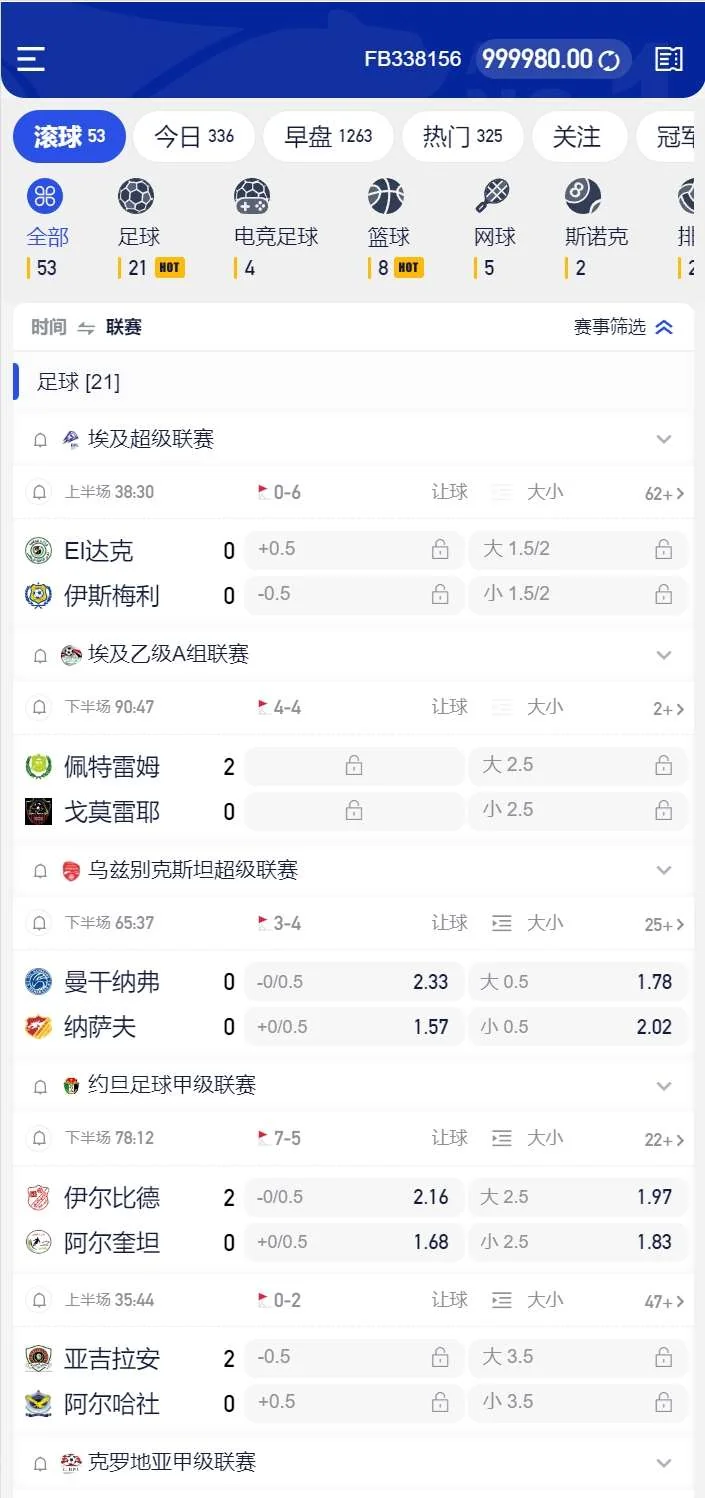View 62+ more markets for El达克 match
Screen dimensions: 705x1498
coord(664,493)
